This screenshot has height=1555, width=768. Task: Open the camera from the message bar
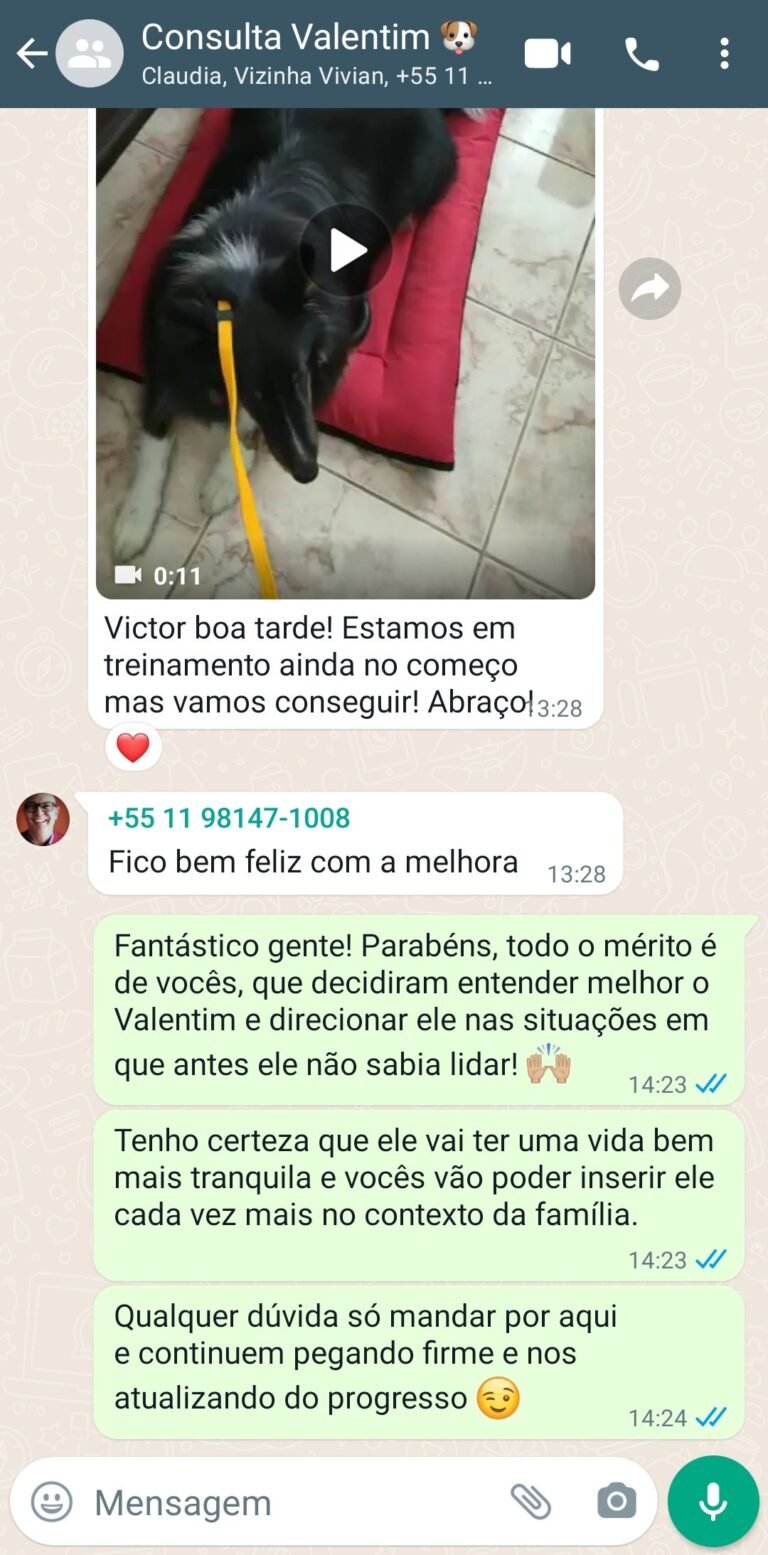(x=616, y=1502)
